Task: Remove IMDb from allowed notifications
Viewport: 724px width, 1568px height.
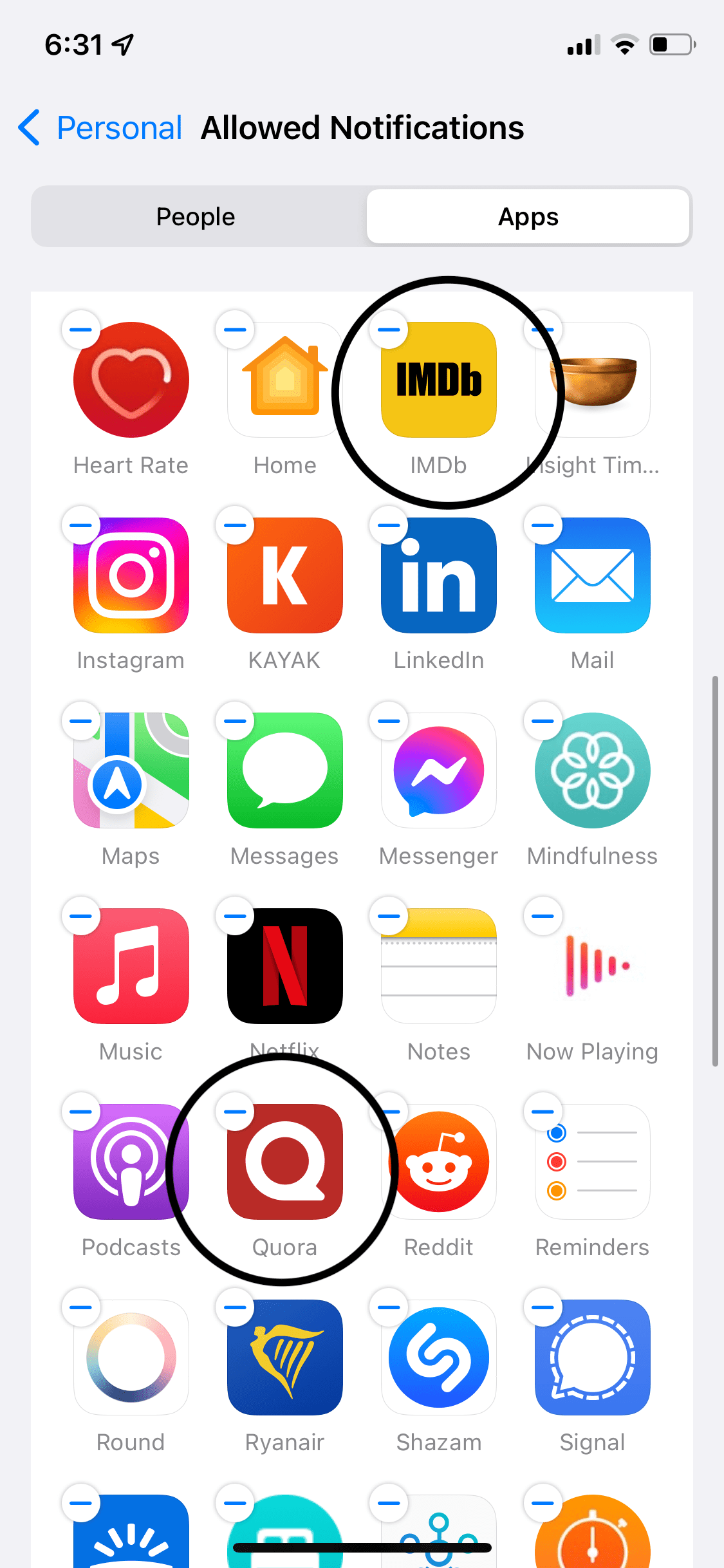Action: 389,330
